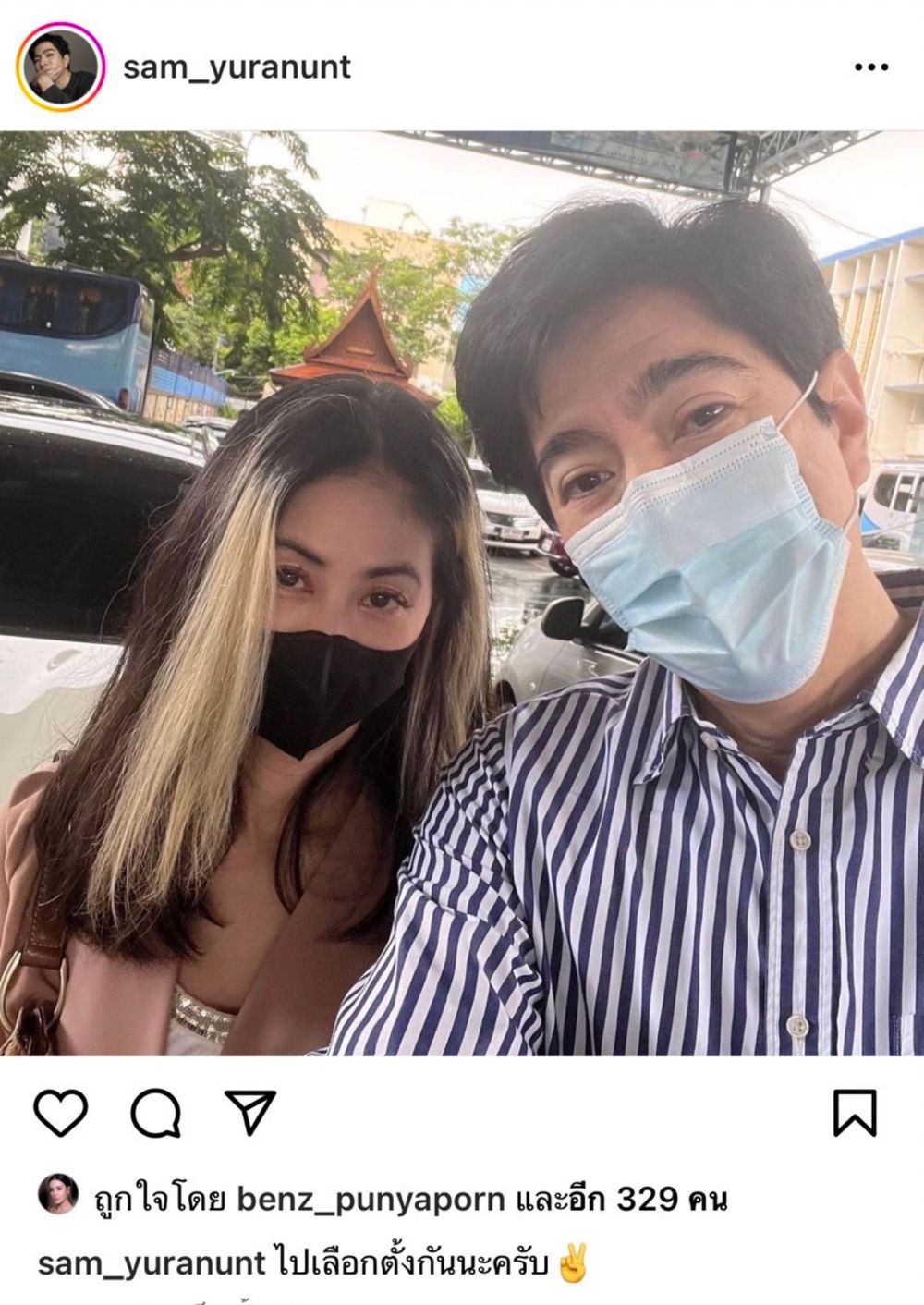This screenshot has height=1305, width=924.
Task: Open the selfie photo of the post
Action: tap(462, 592)
